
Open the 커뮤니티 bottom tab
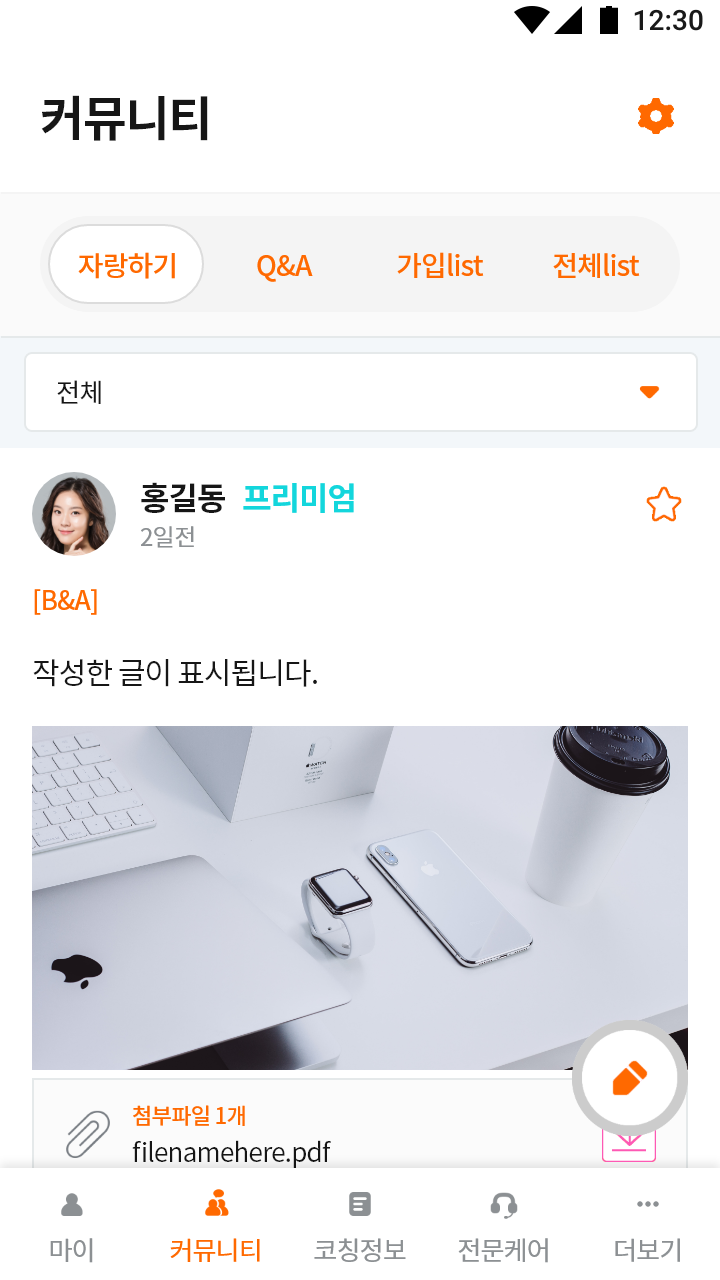point(216,1226)
